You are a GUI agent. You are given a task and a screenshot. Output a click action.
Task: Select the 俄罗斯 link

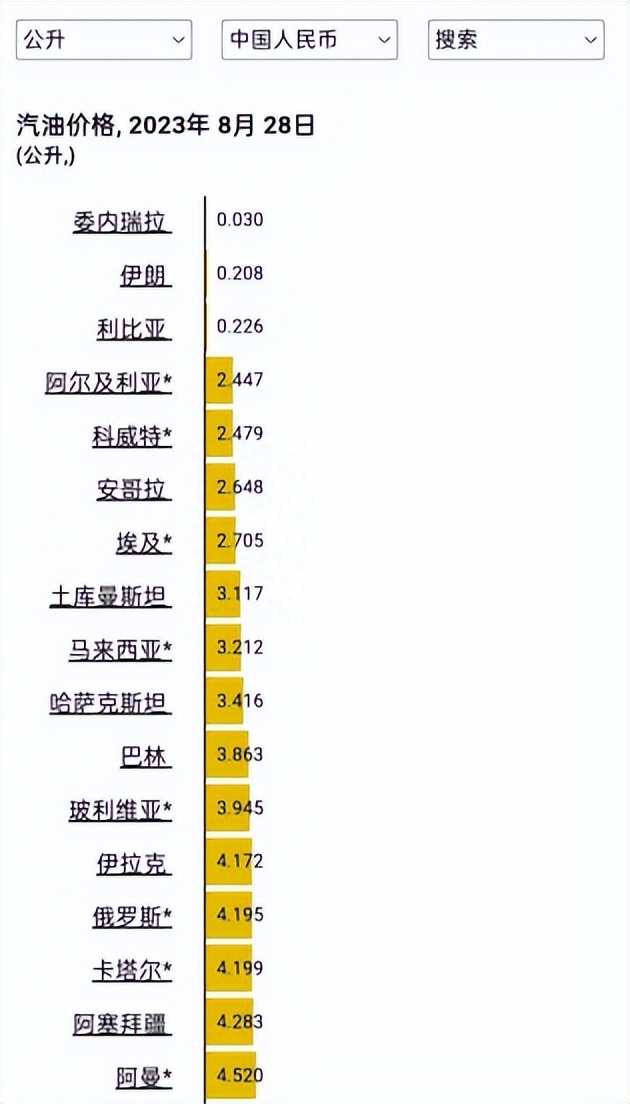[x=132, y=917]
